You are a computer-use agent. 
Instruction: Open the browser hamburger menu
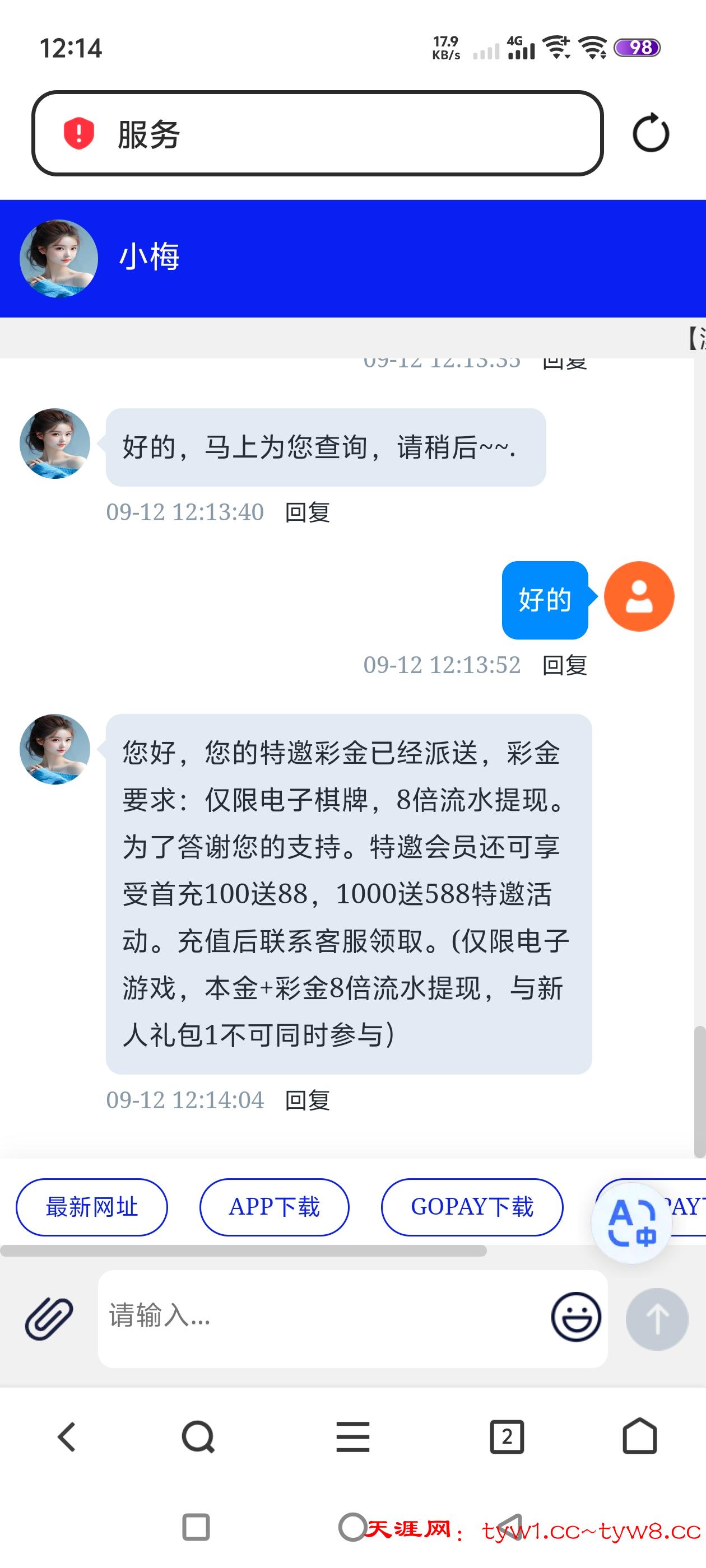(x=352, y=1437)
